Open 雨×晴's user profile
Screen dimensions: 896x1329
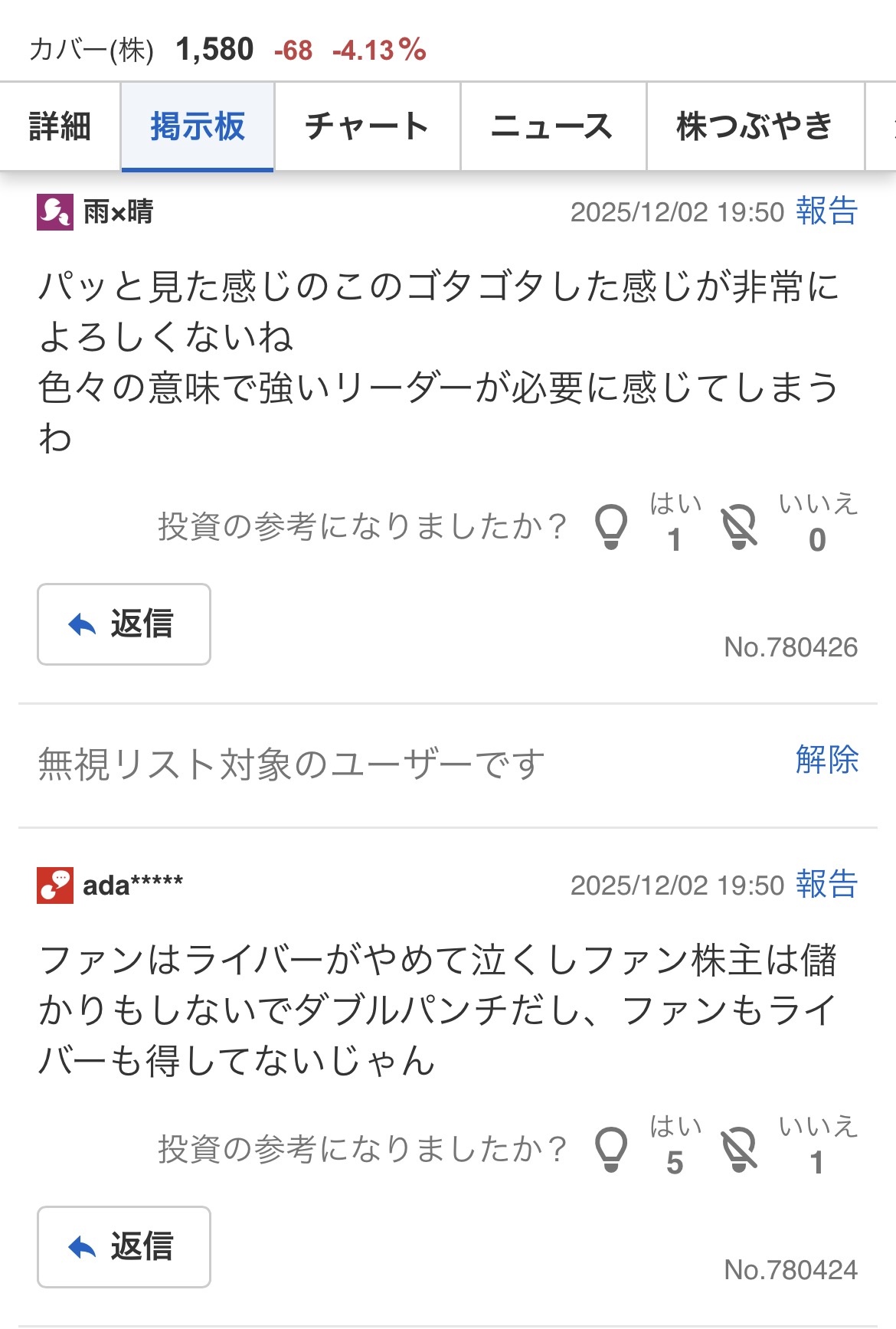click(118, 212)
